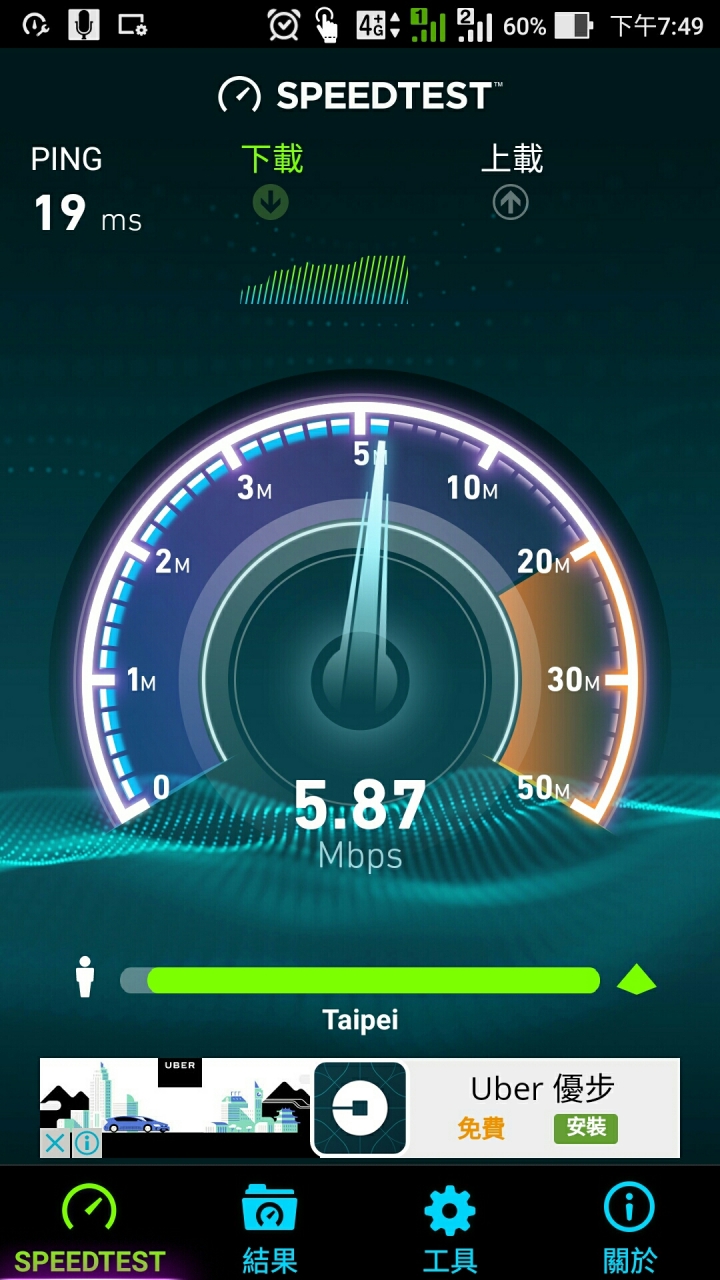The image size is (720, 1280).
Task: Go to the 關於 about tab
Action: pyautogui.click(x=630, y=1228)
